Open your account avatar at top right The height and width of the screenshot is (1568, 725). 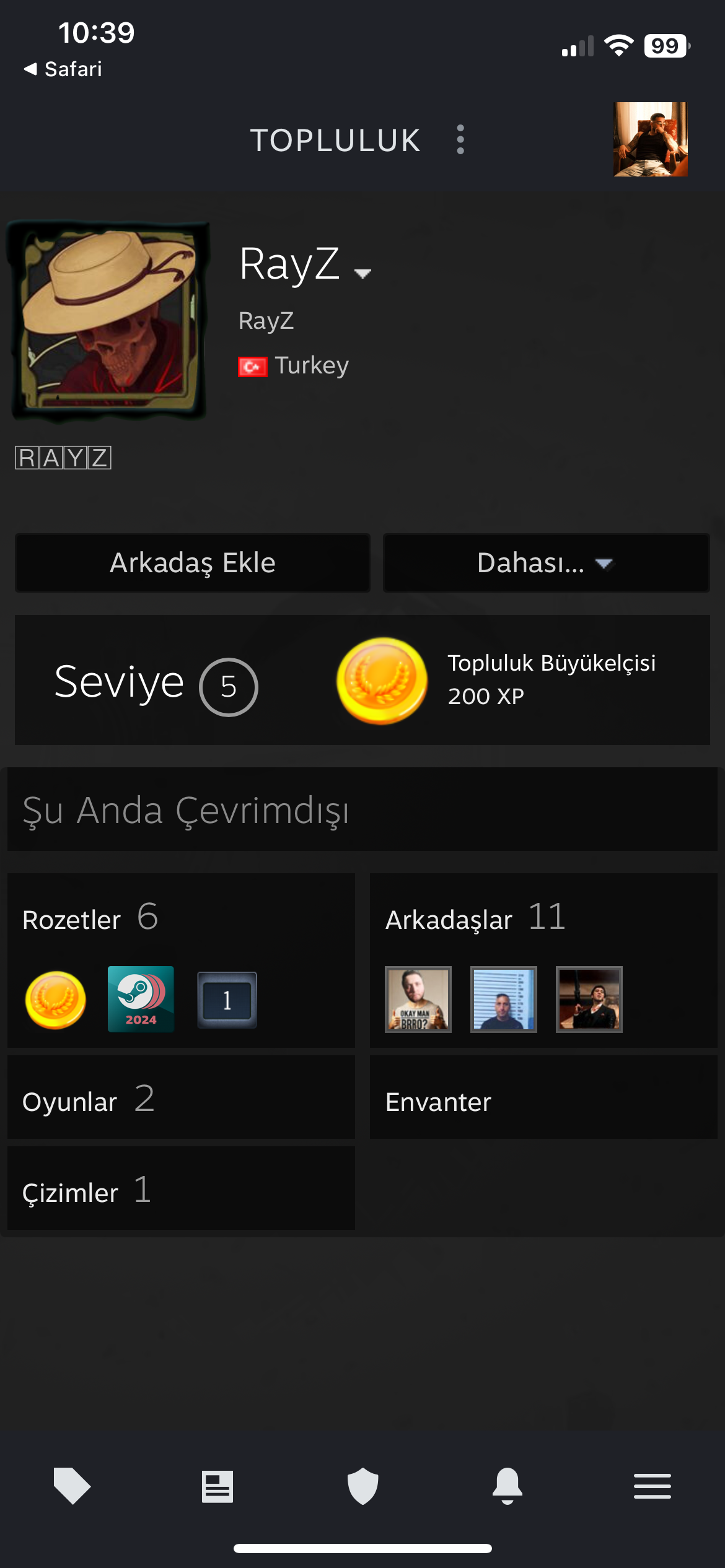[x=650, y=139]
